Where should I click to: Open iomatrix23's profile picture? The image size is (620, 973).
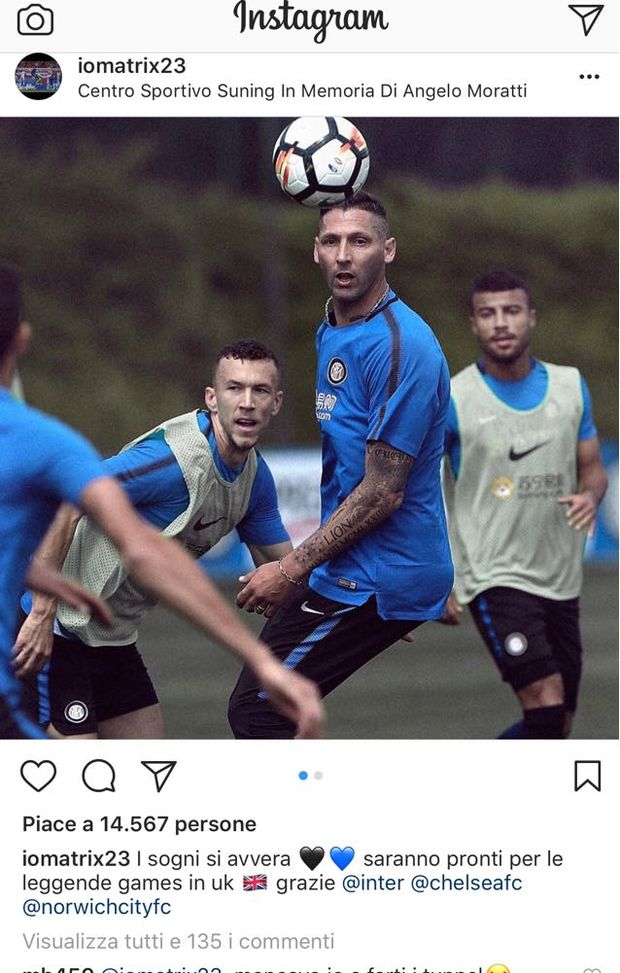click(39, 77)
